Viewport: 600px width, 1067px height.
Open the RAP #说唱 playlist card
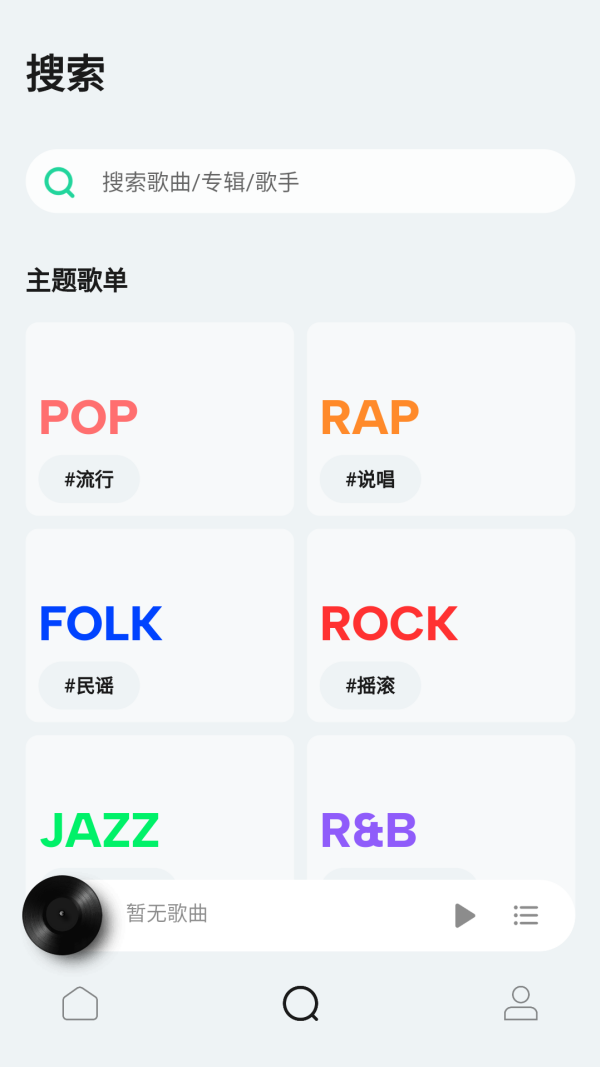pos(440,419)
